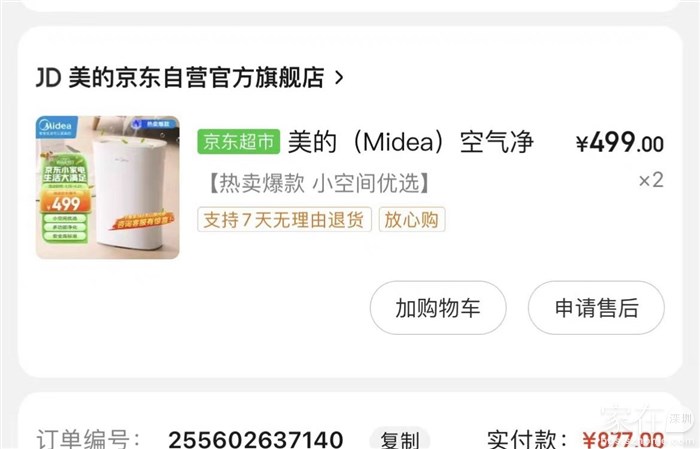The height and width of the screenshot is (449, 700).
Task: Open the Midea air purifier product image
Action: point(108,186)
